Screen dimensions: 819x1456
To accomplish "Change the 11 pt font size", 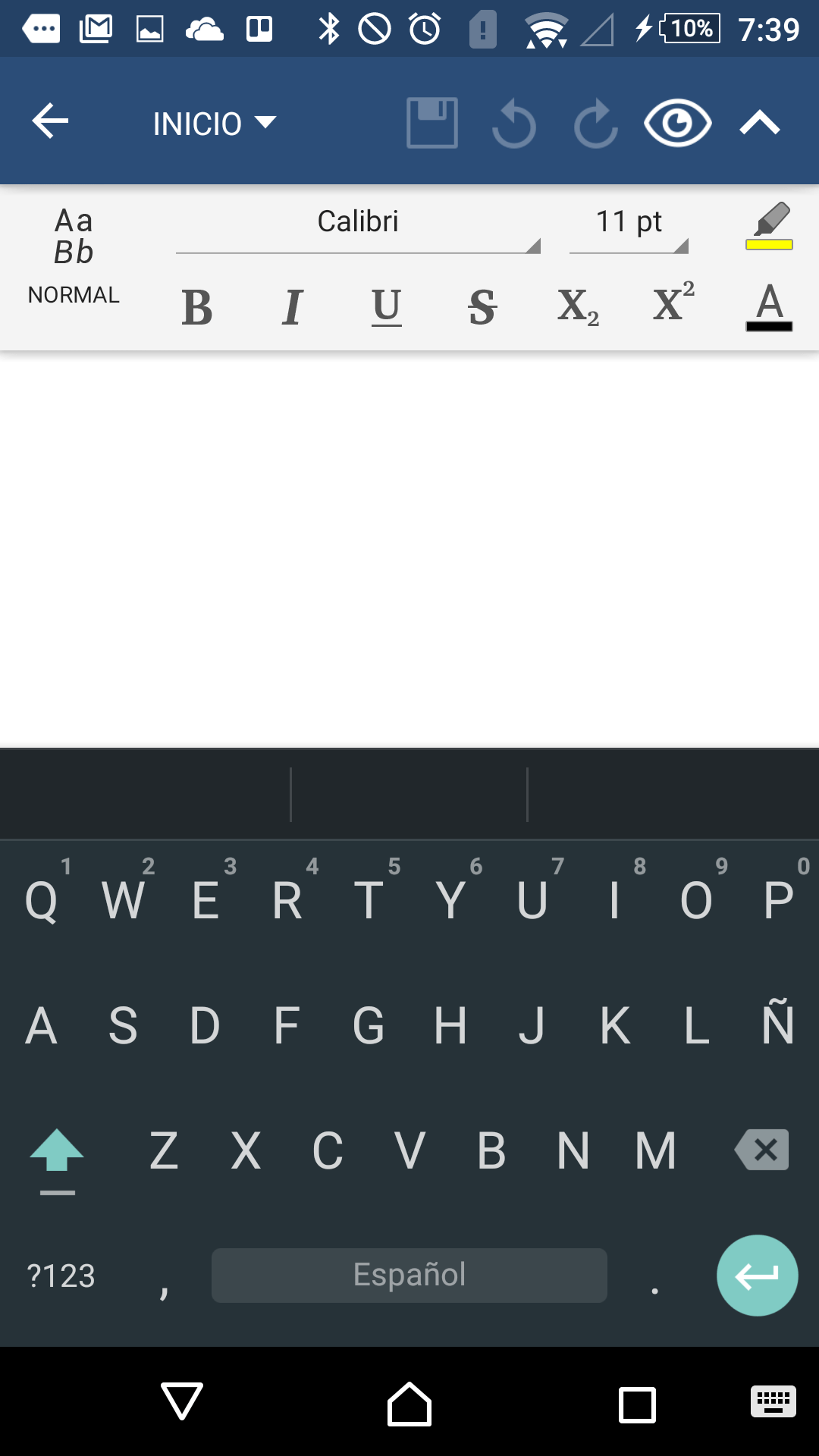I will click(629, 228).
